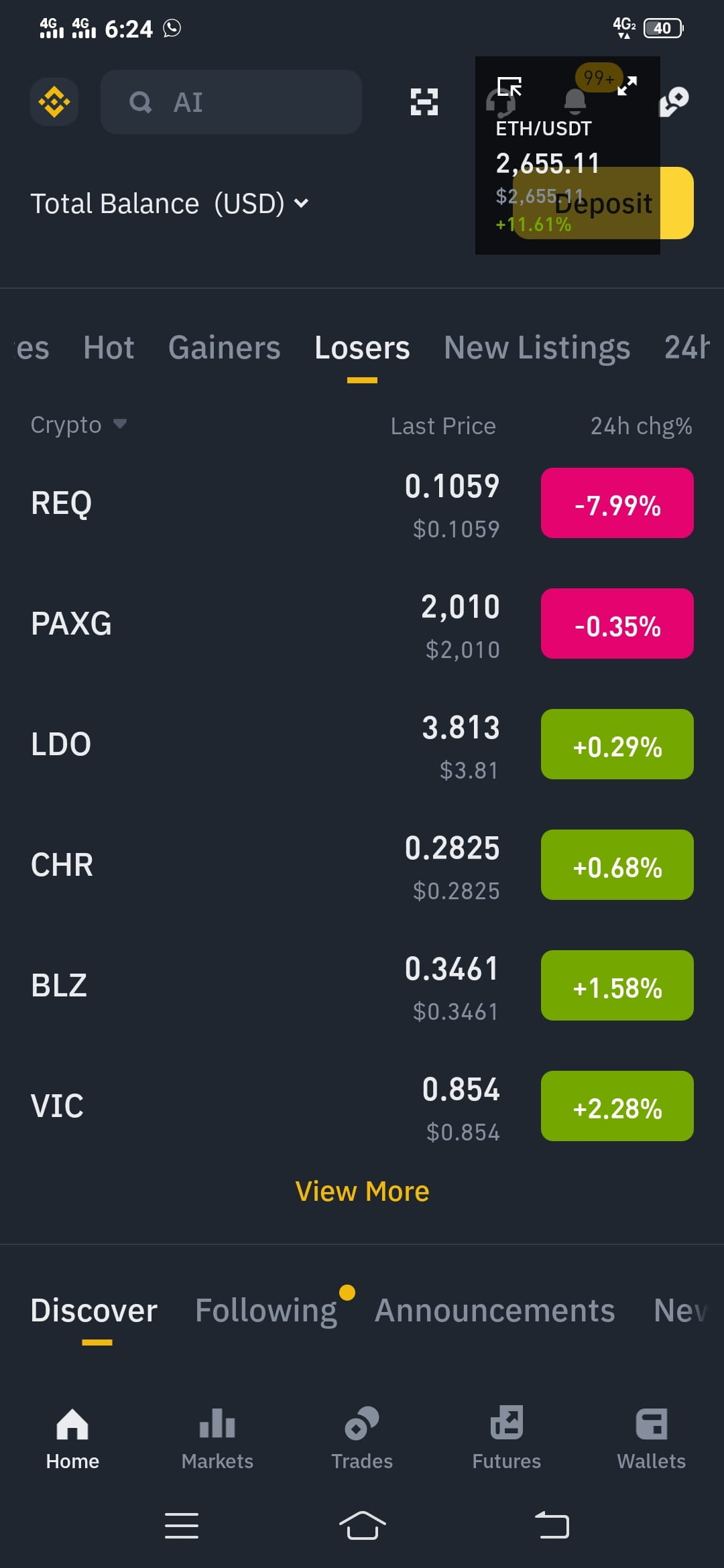Show the Announcements tab

tap(494, 1311)
